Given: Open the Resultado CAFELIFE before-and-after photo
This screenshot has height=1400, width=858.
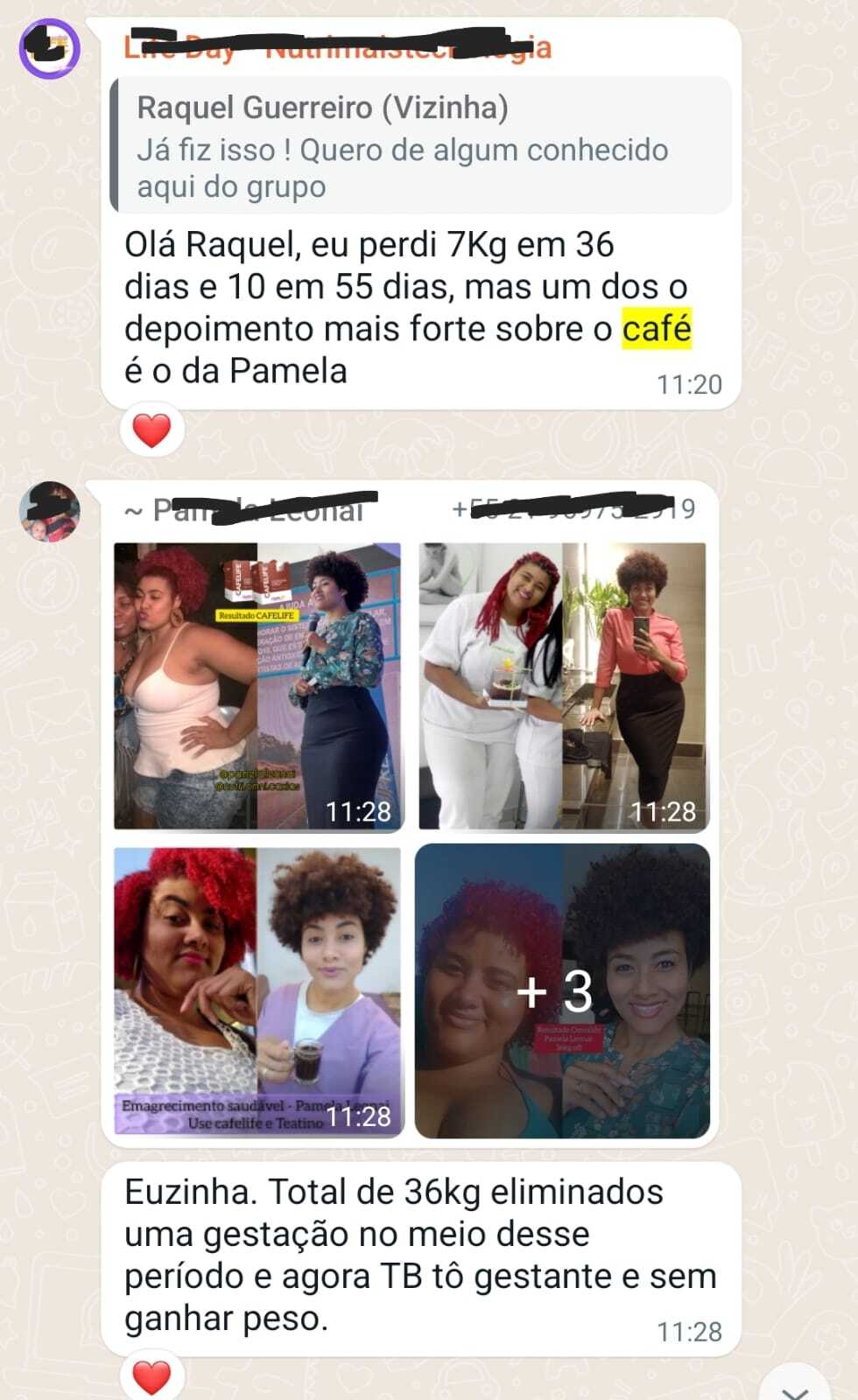Looking at the screenshot, I should point(257,686).
